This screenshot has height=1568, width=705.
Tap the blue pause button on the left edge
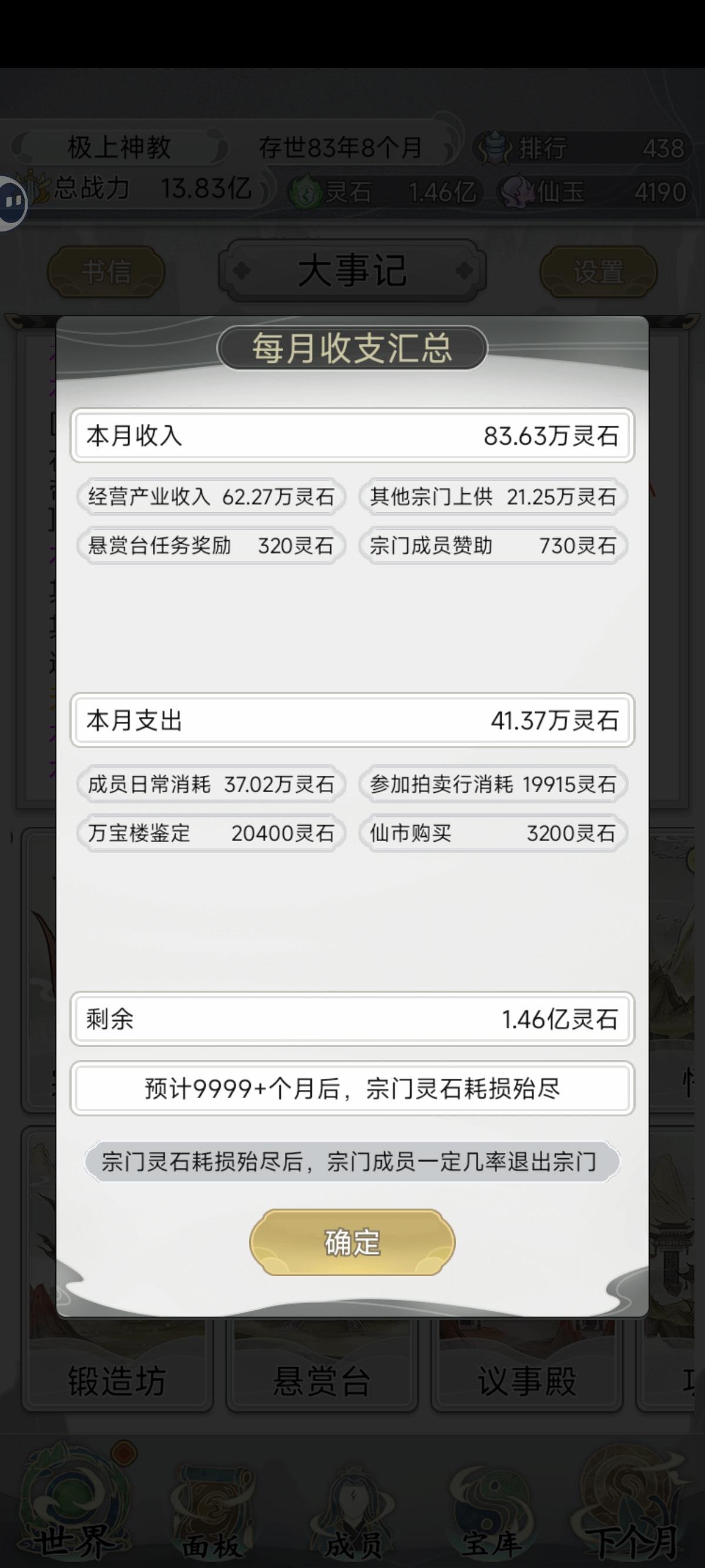pyautogui.click(x=14, y=201)
